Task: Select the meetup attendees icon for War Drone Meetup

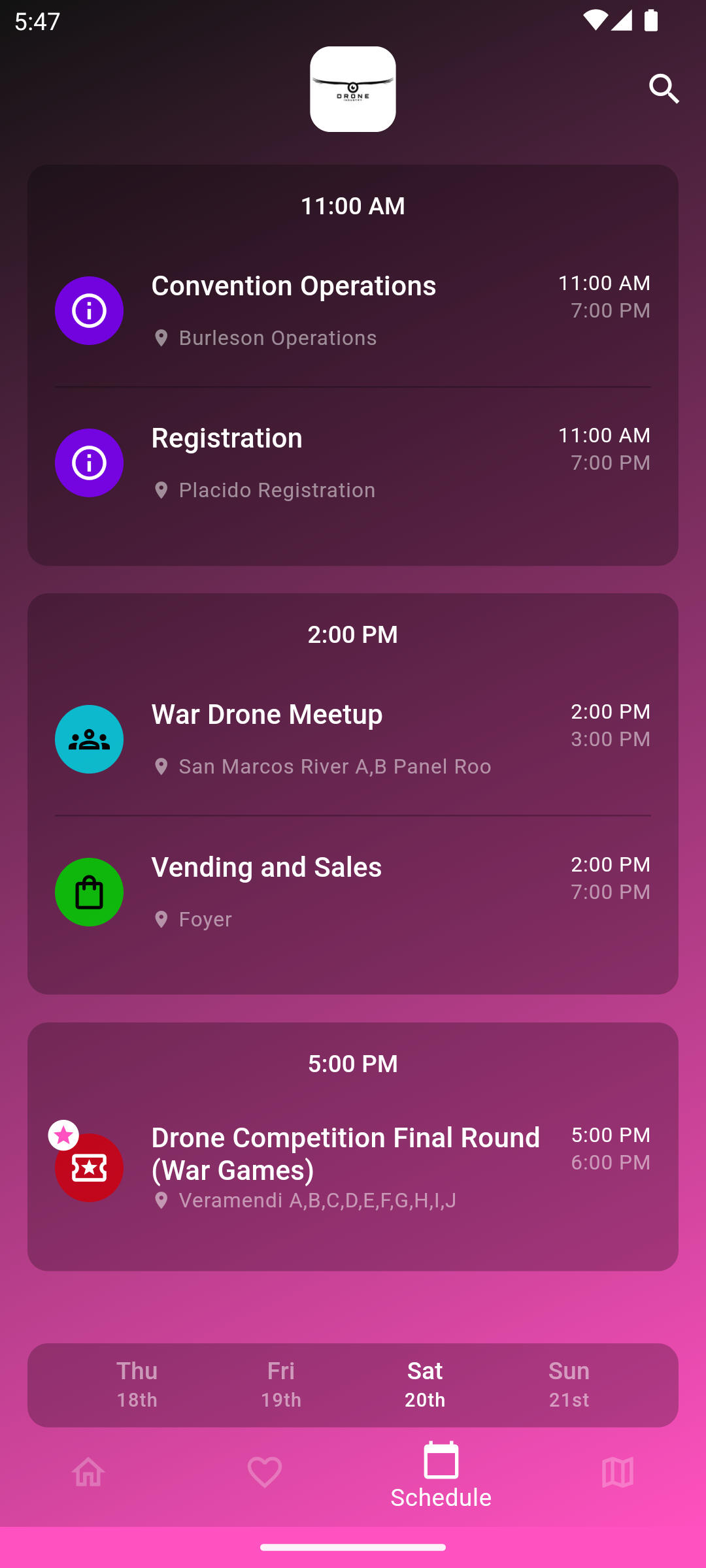Action: [x=89, y=739]
